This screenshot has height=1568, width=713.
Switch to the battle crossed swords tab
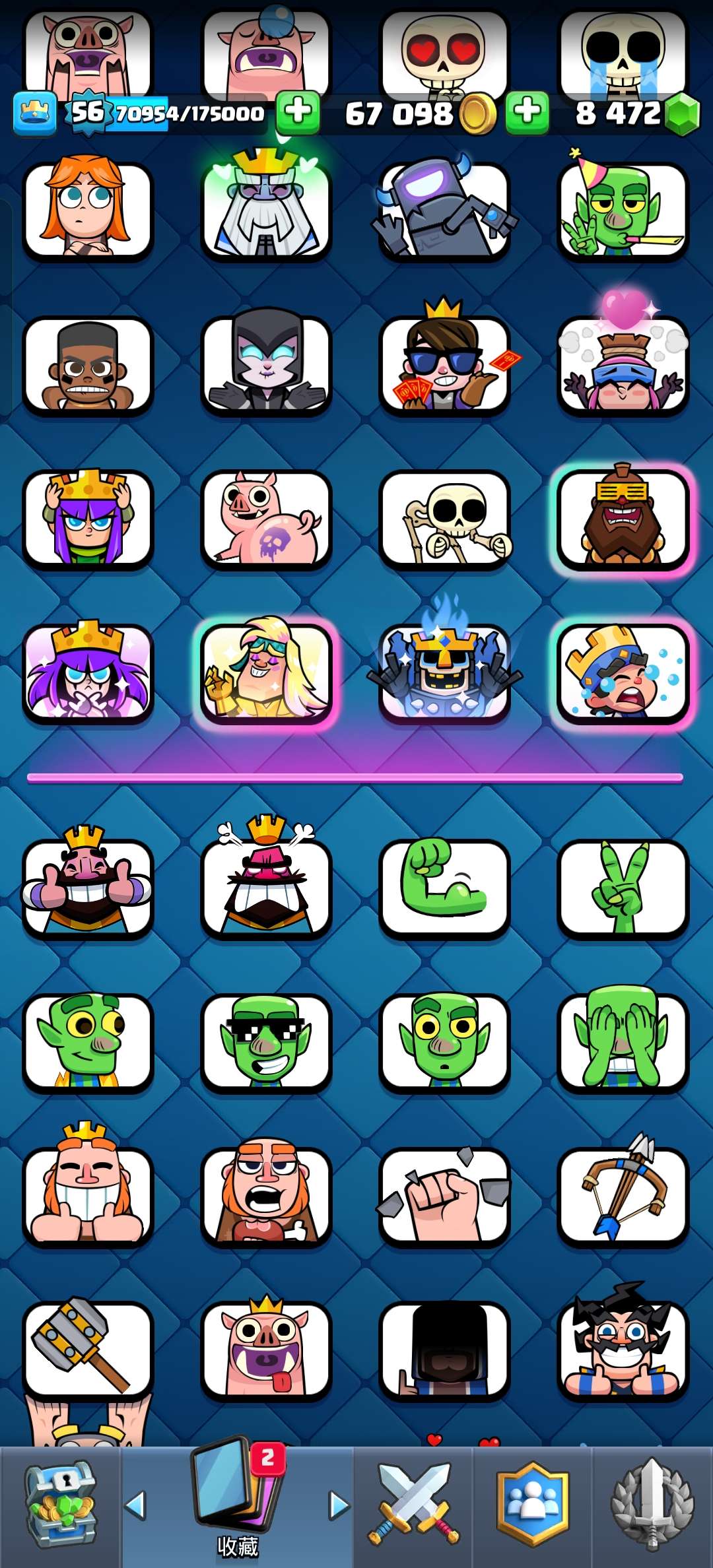click(x=414, y=1507)
